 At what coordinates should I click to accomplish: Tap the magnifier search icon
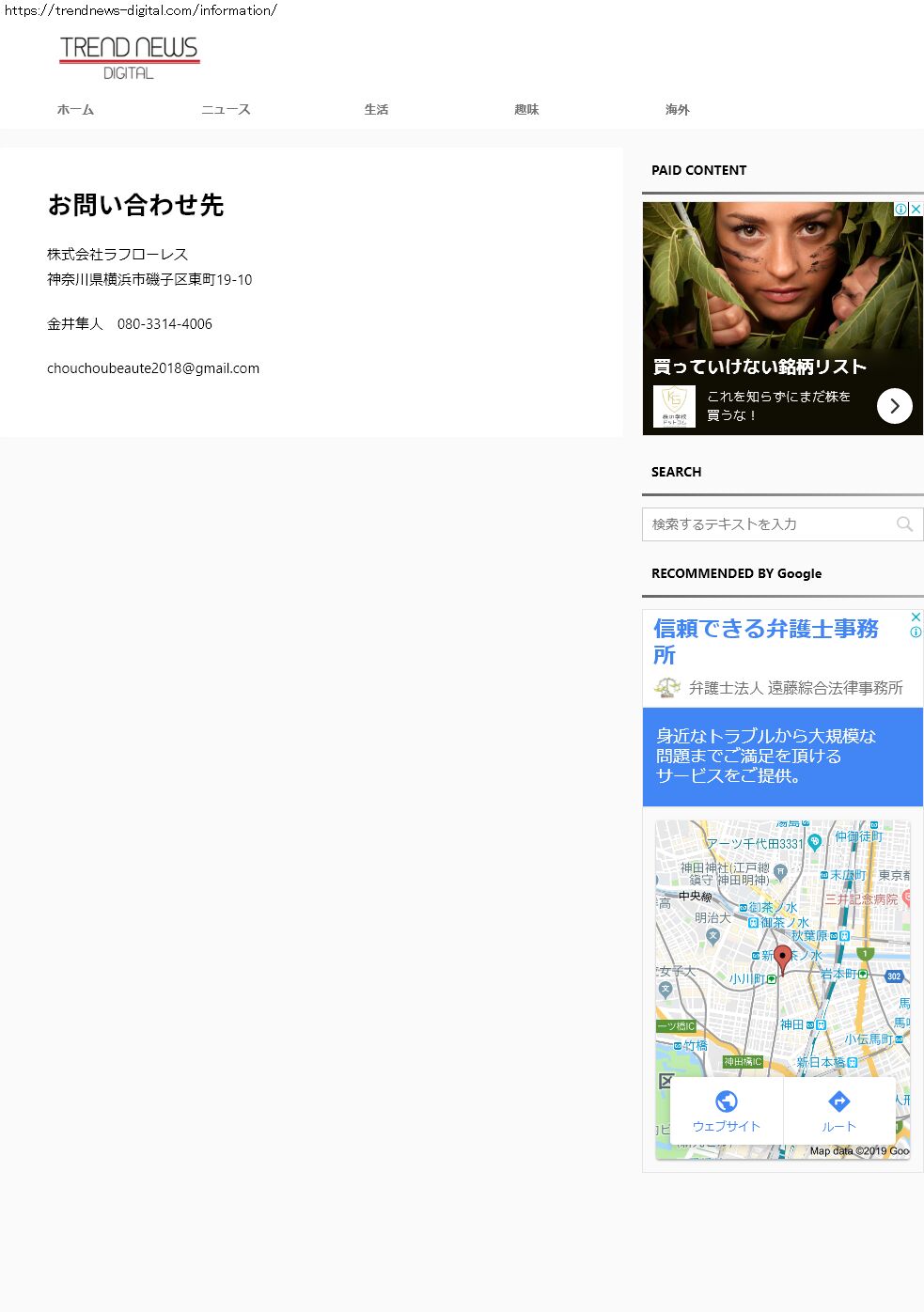(904, 524)
